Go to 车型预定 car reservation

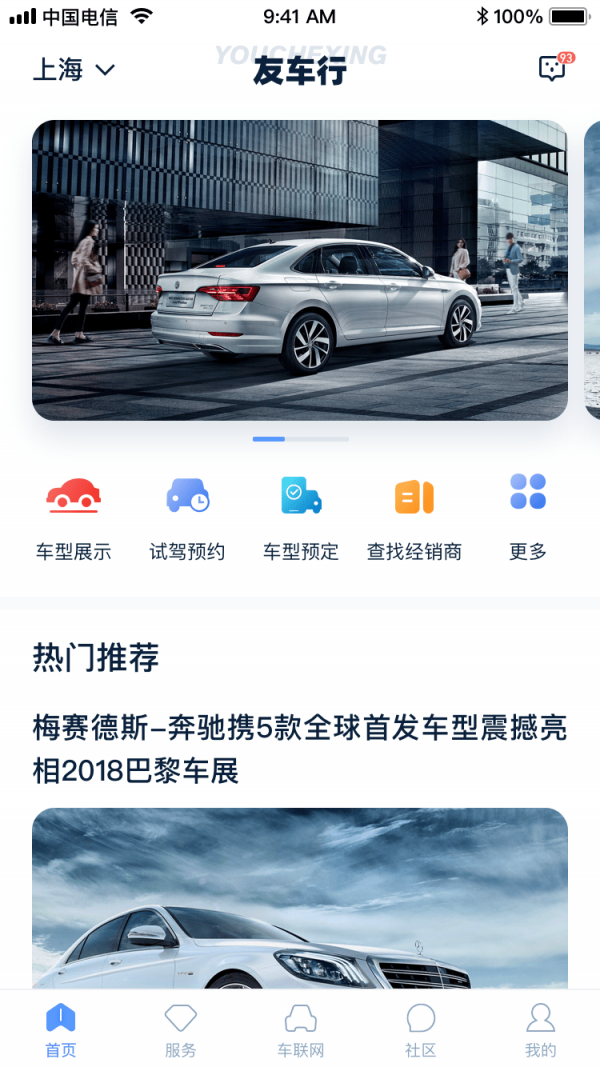[x=301, y=518]
